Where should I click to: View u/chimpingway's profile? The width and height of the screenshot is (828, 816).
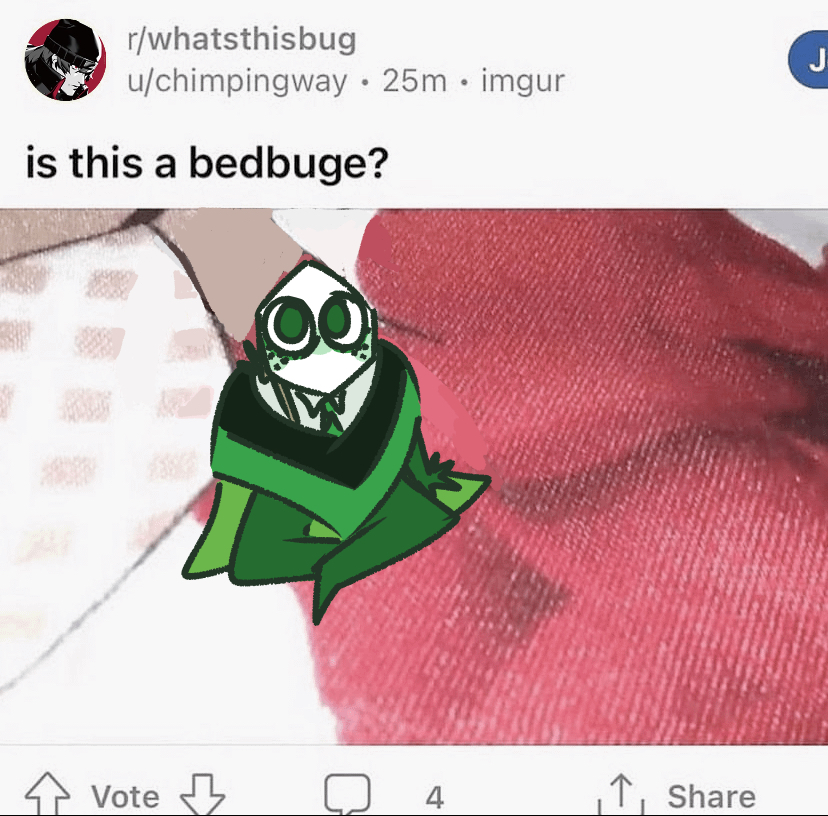pyautogui.click(x=236, y=80)
